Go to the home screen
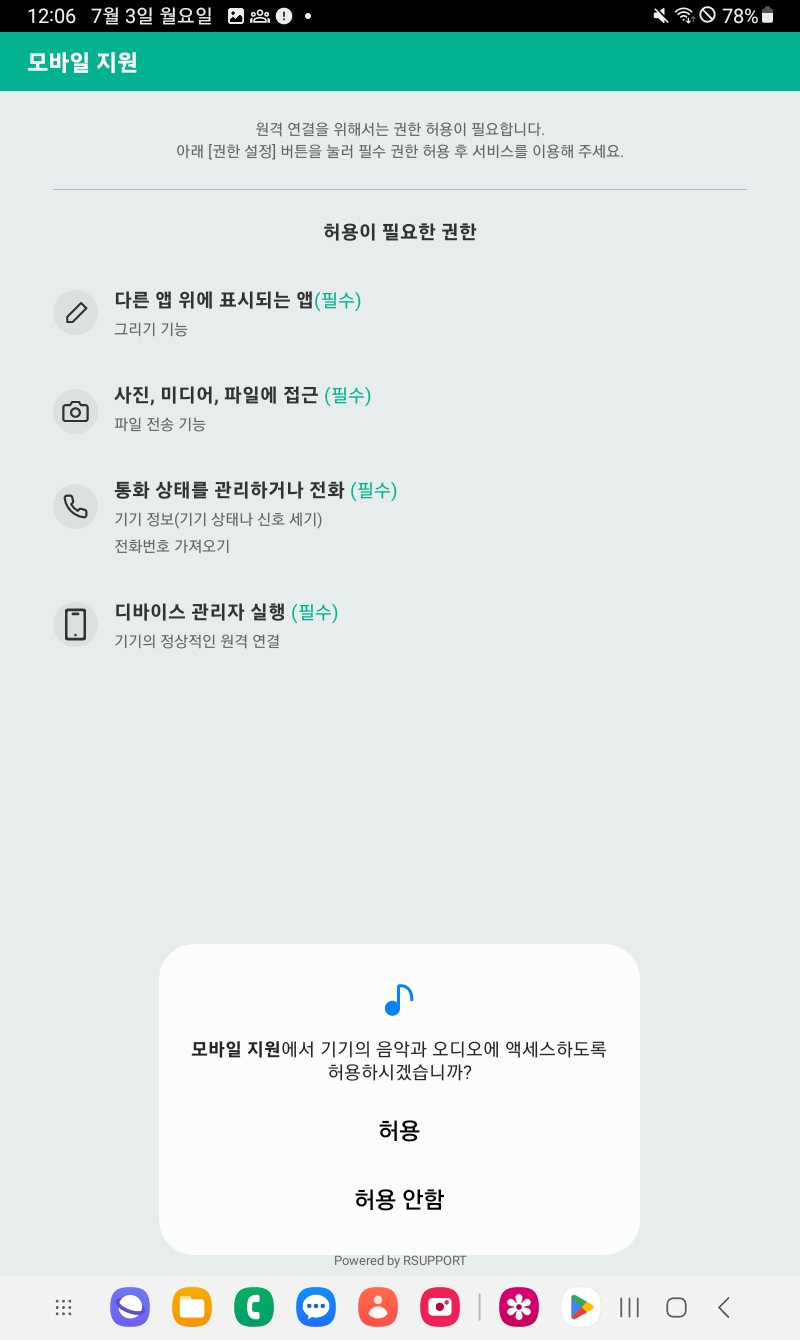 (676, 1307)
